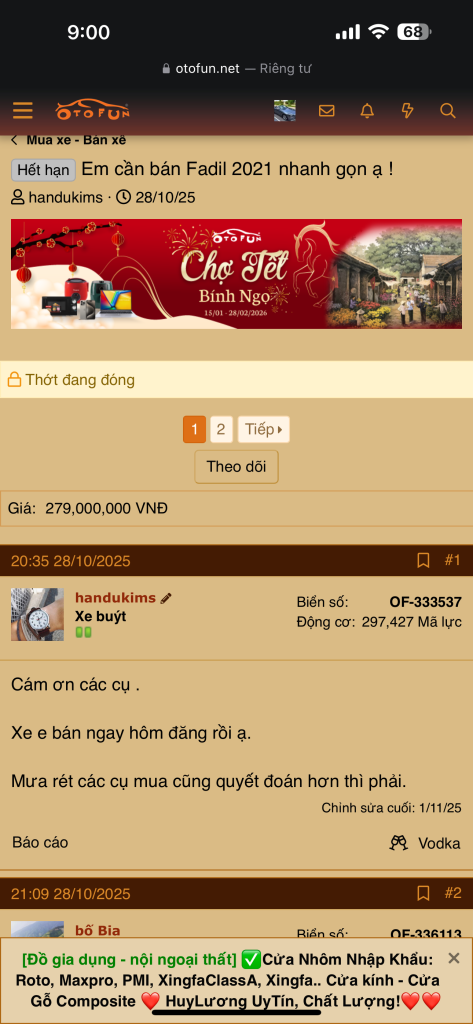Bookmark post #2
This screenshot has height=1024, width=473.
(423, 893)
